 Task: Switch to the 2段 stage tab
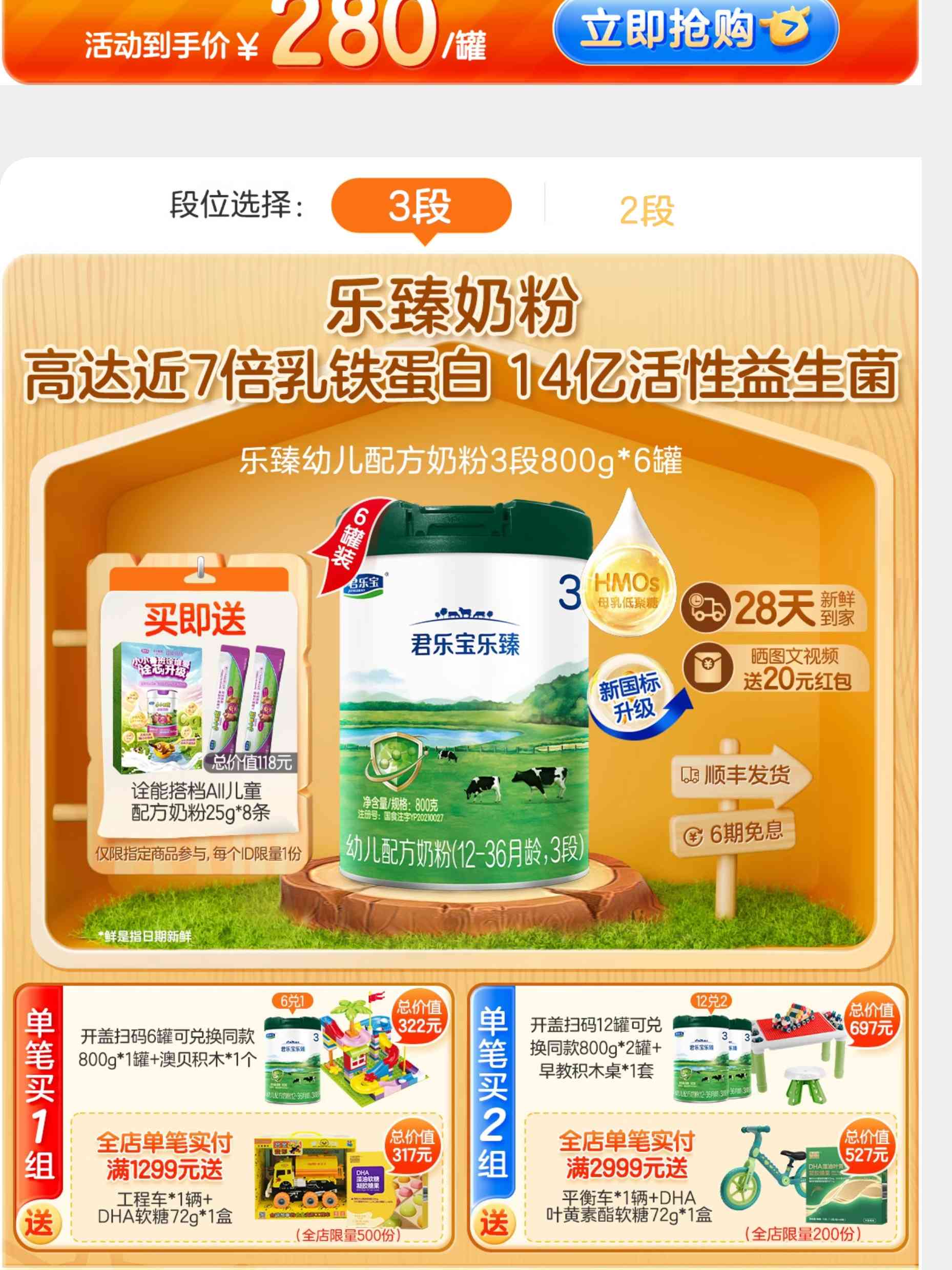(647, 211)
